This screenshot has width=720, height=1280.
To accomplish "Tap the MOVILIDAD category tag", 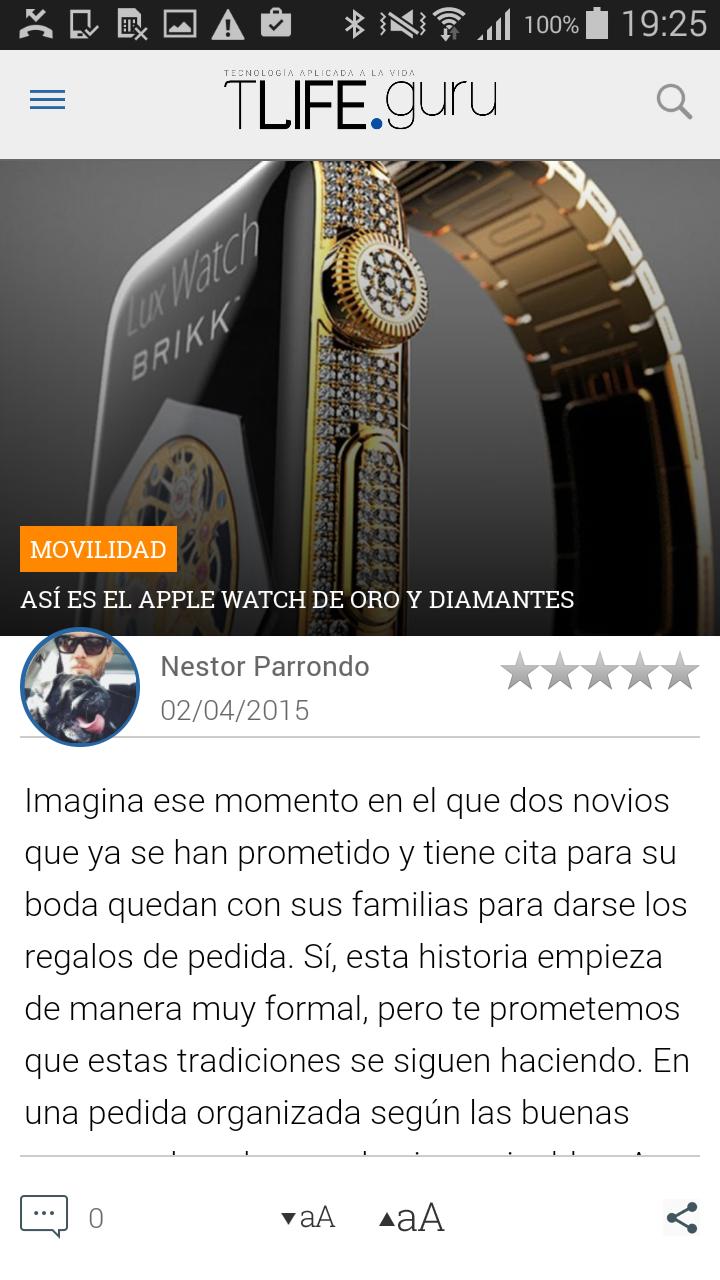I will point(98,549).
